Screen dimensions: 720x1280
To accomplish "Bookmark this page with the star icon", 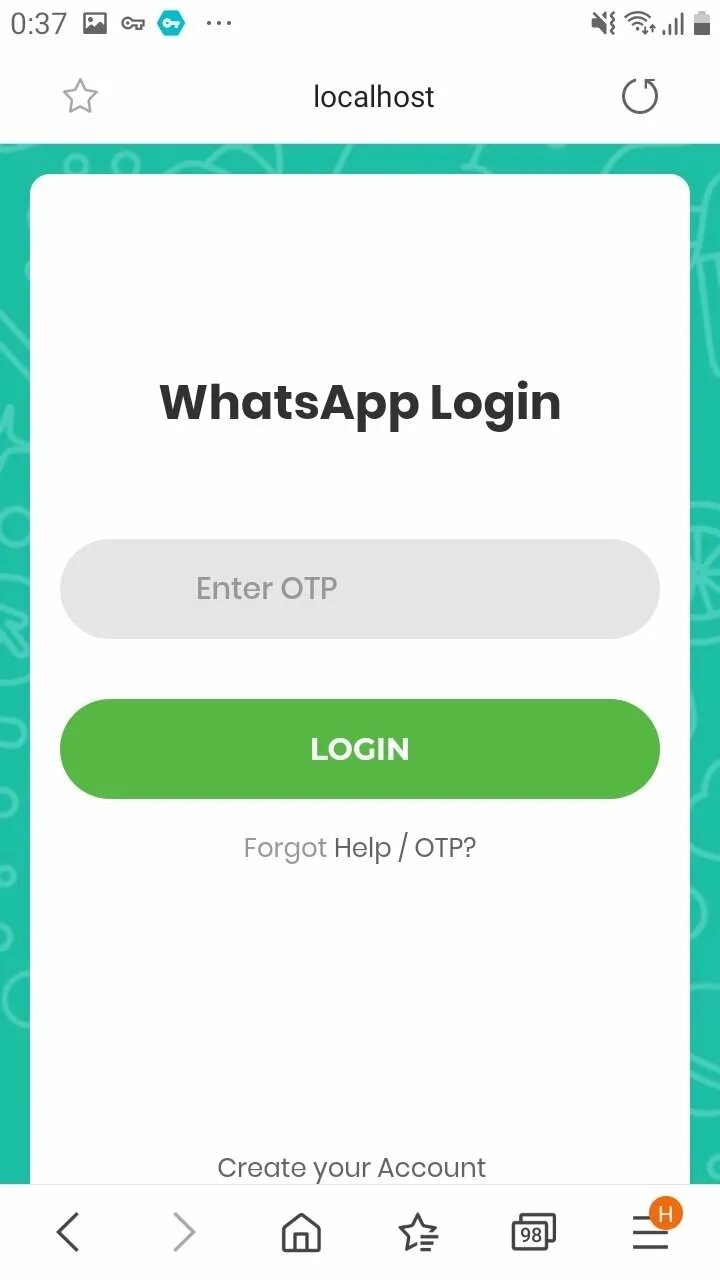I will 80,97.
